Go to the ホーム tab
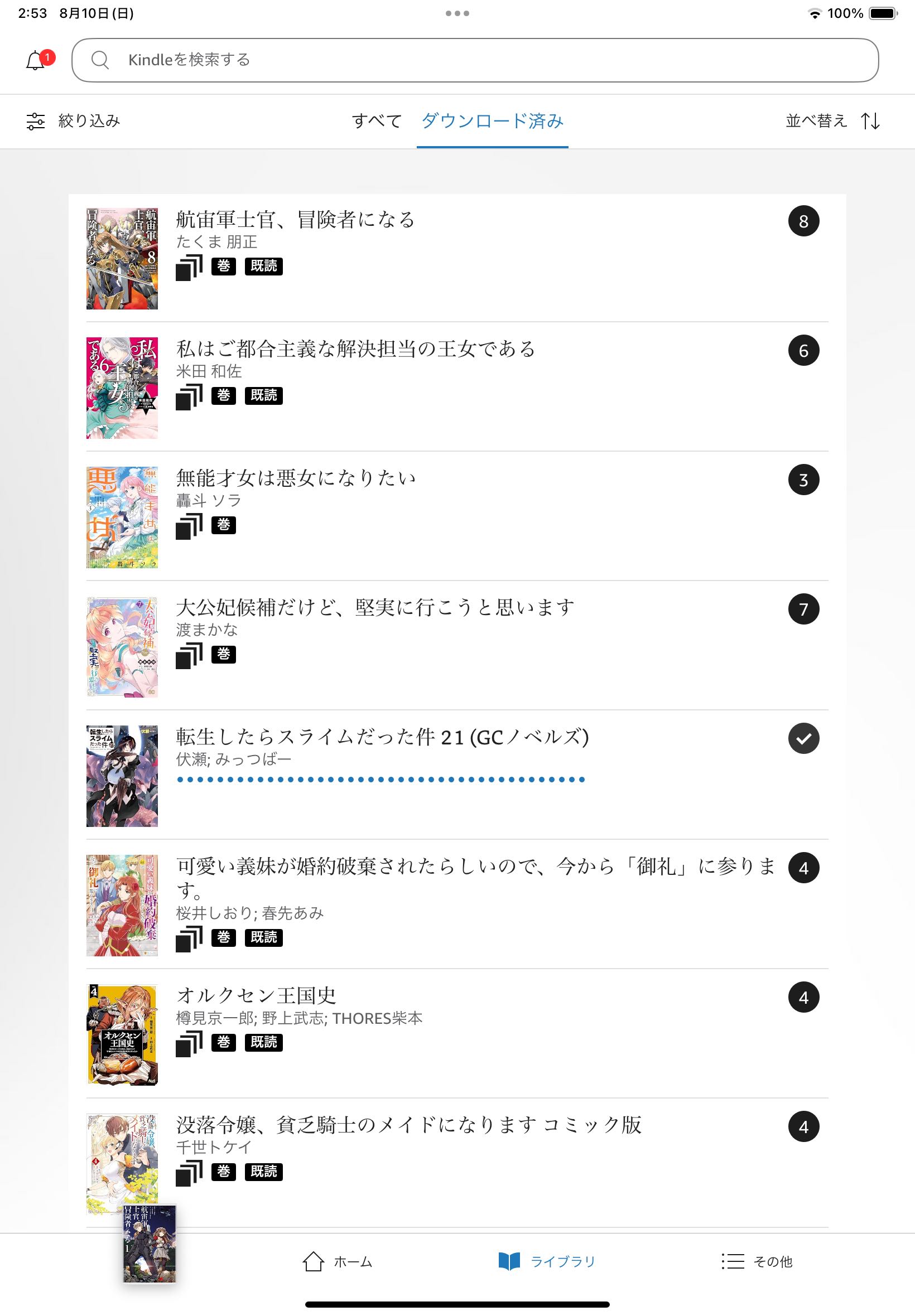The image size is (915, 1316). [338, 1261]
